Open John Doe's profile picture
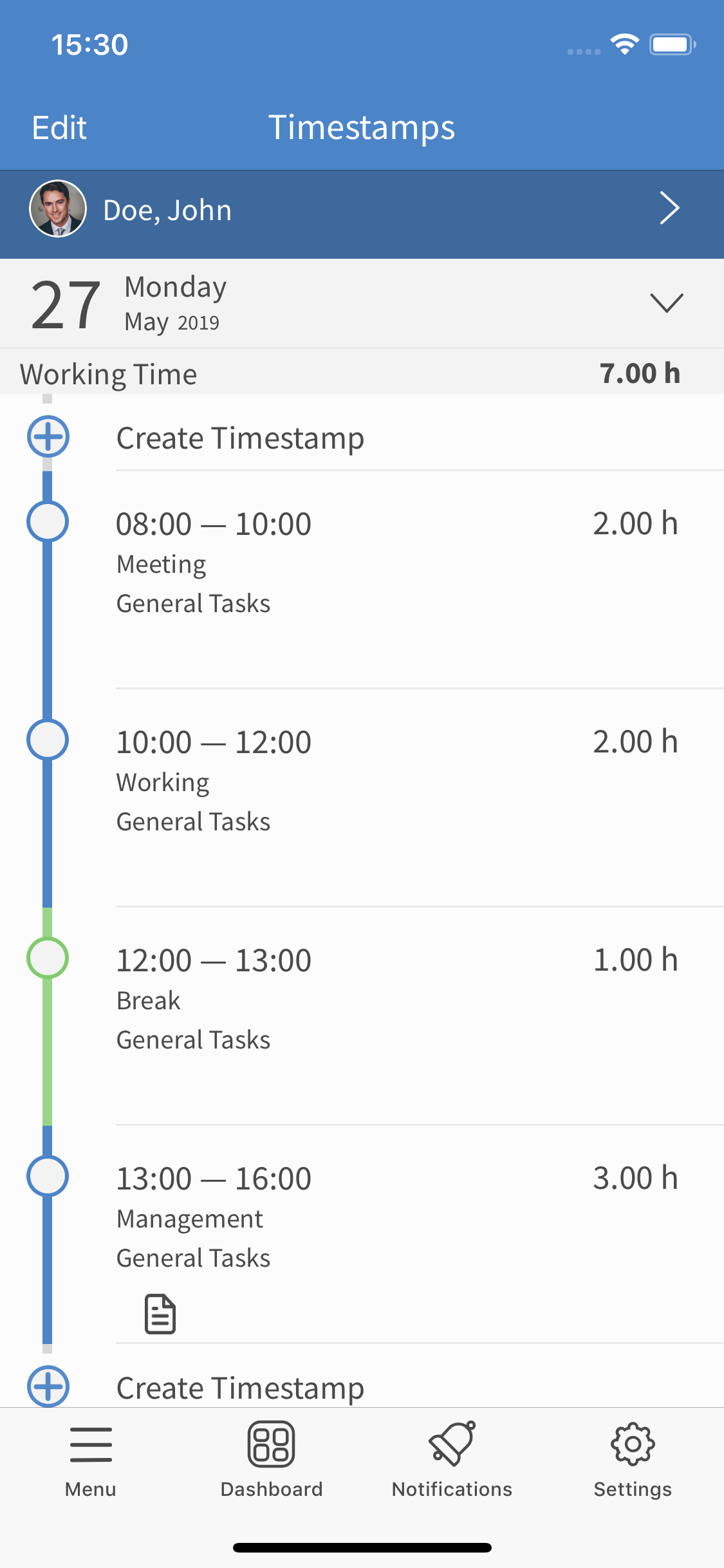 (57, 209)
